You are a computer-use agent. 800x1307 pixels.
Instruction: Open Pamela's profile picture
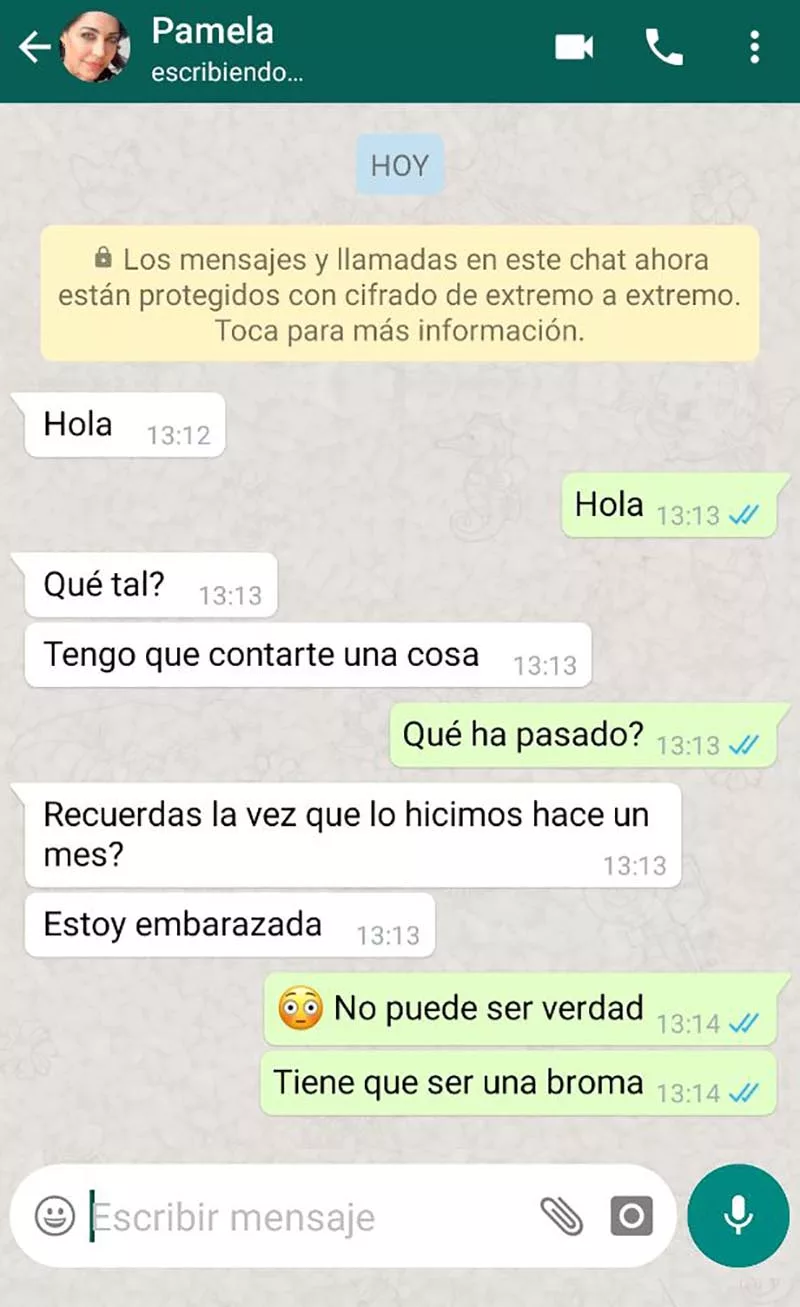click(x=95, y=47)
